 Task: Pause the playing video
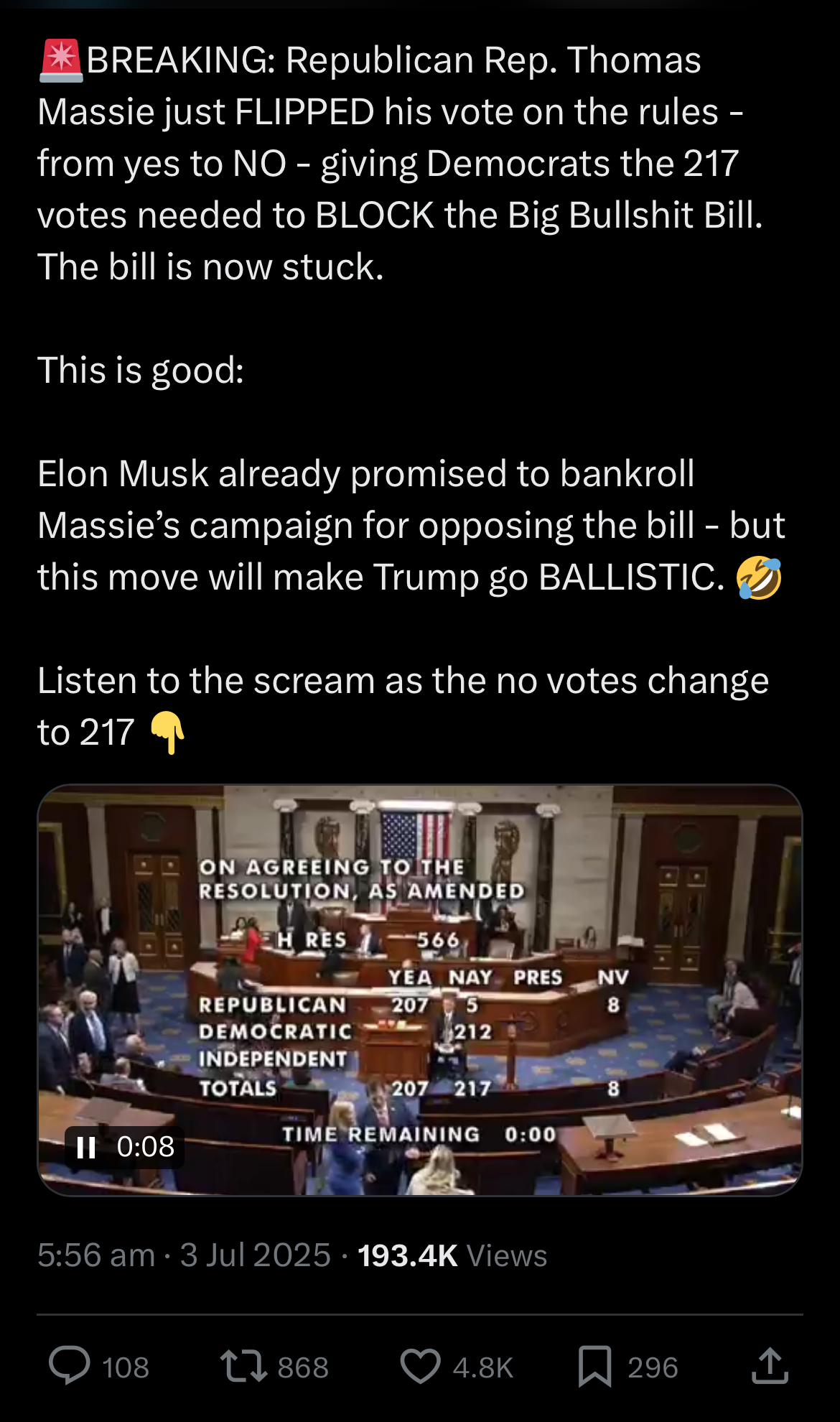click(x=87, y=1147)
